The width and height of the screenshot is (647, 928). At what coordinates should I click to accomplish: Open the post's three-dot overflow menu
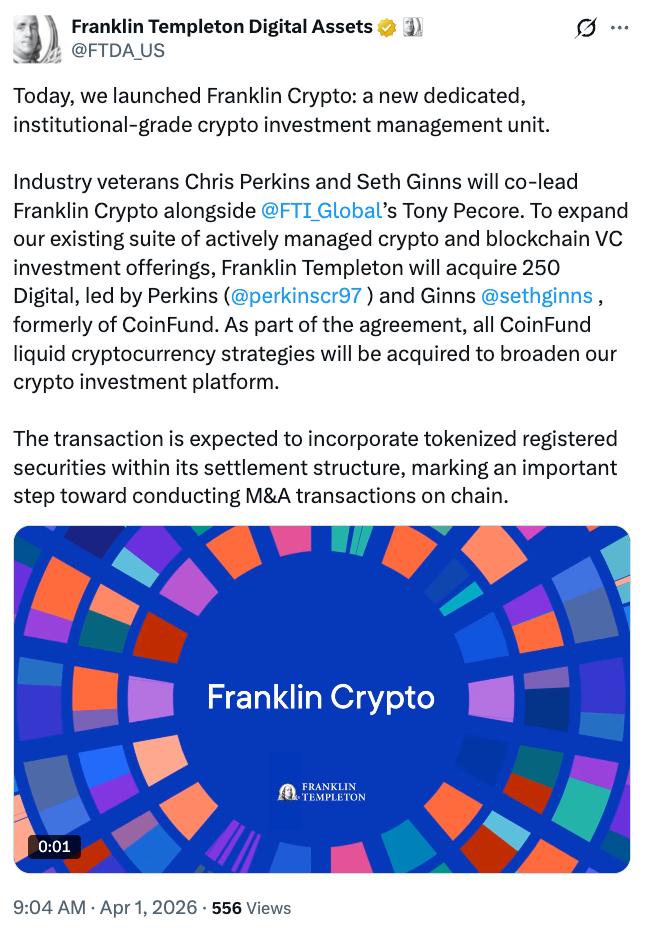(620, 30)
